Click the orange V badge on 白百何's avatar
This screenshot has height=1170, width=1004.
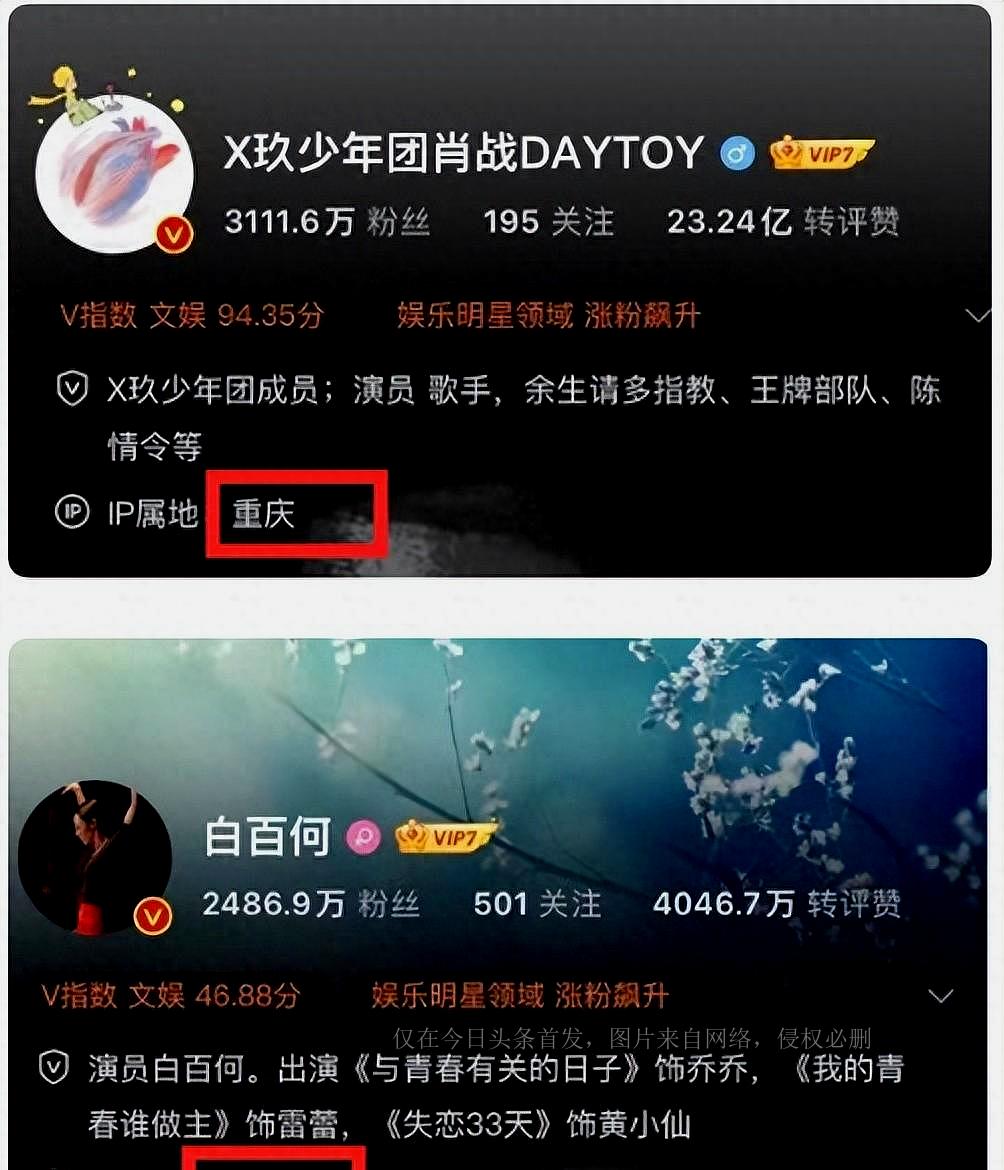154,917
